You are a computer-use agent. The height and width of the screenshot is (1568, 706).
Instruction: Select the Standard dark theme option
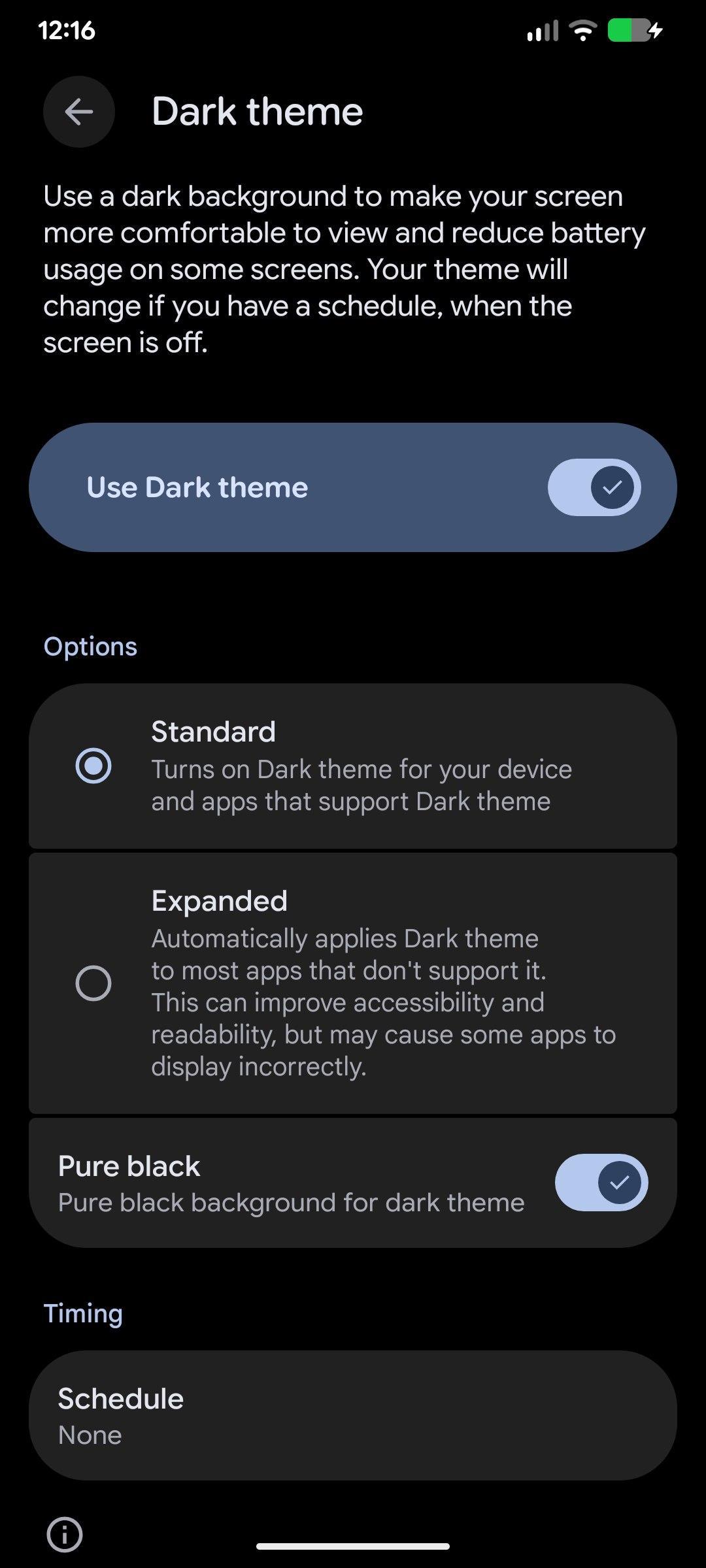[93, 766]
